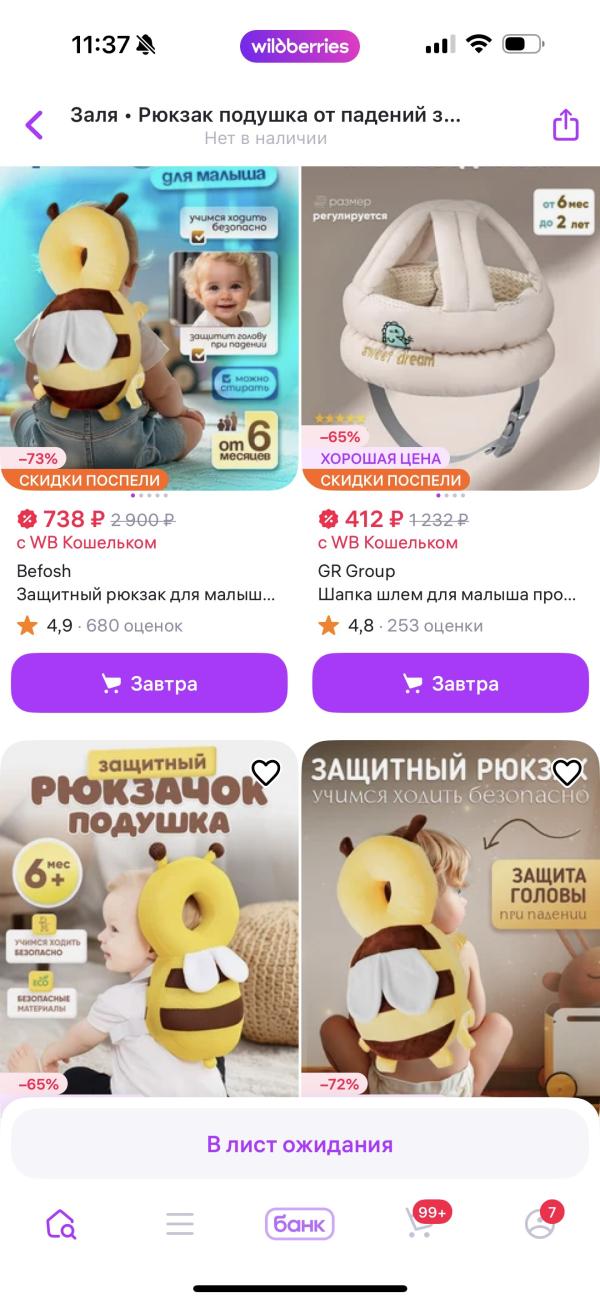The height and width of the screenshot is (1303, 600).
Task: Add the Befosh backpack to cart
Action: coord(149,684)
